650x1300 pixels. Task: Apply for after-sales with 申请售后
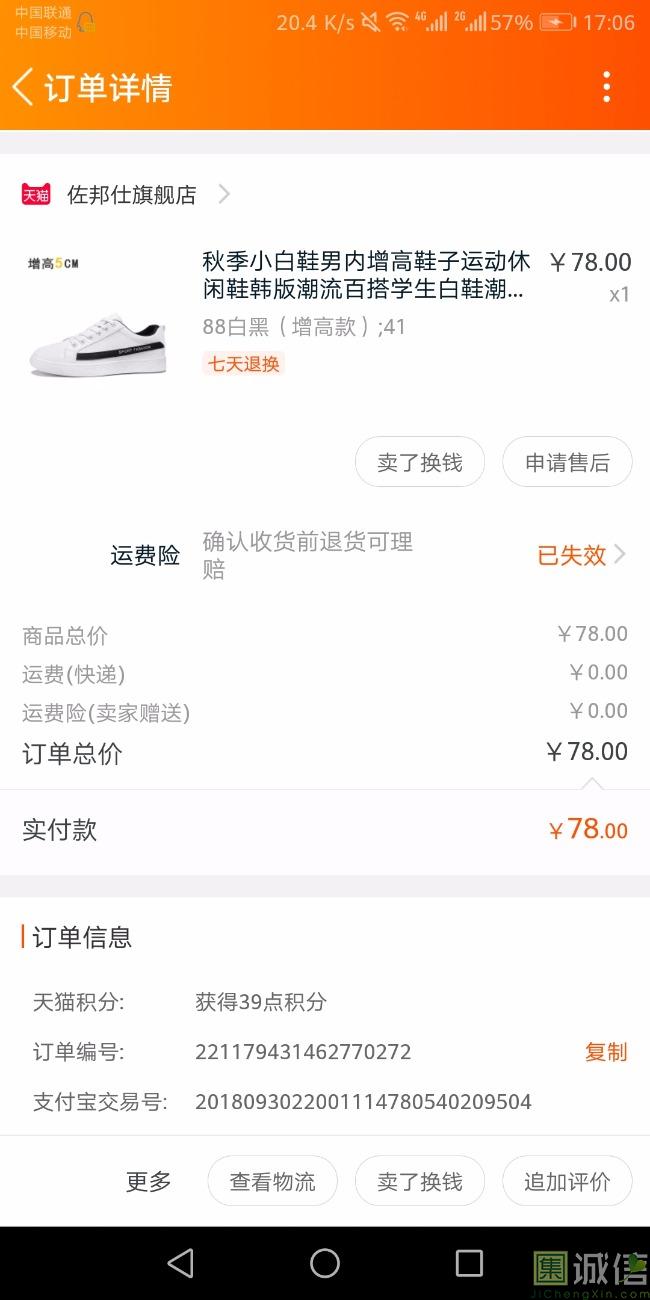(x=567, y=463)
